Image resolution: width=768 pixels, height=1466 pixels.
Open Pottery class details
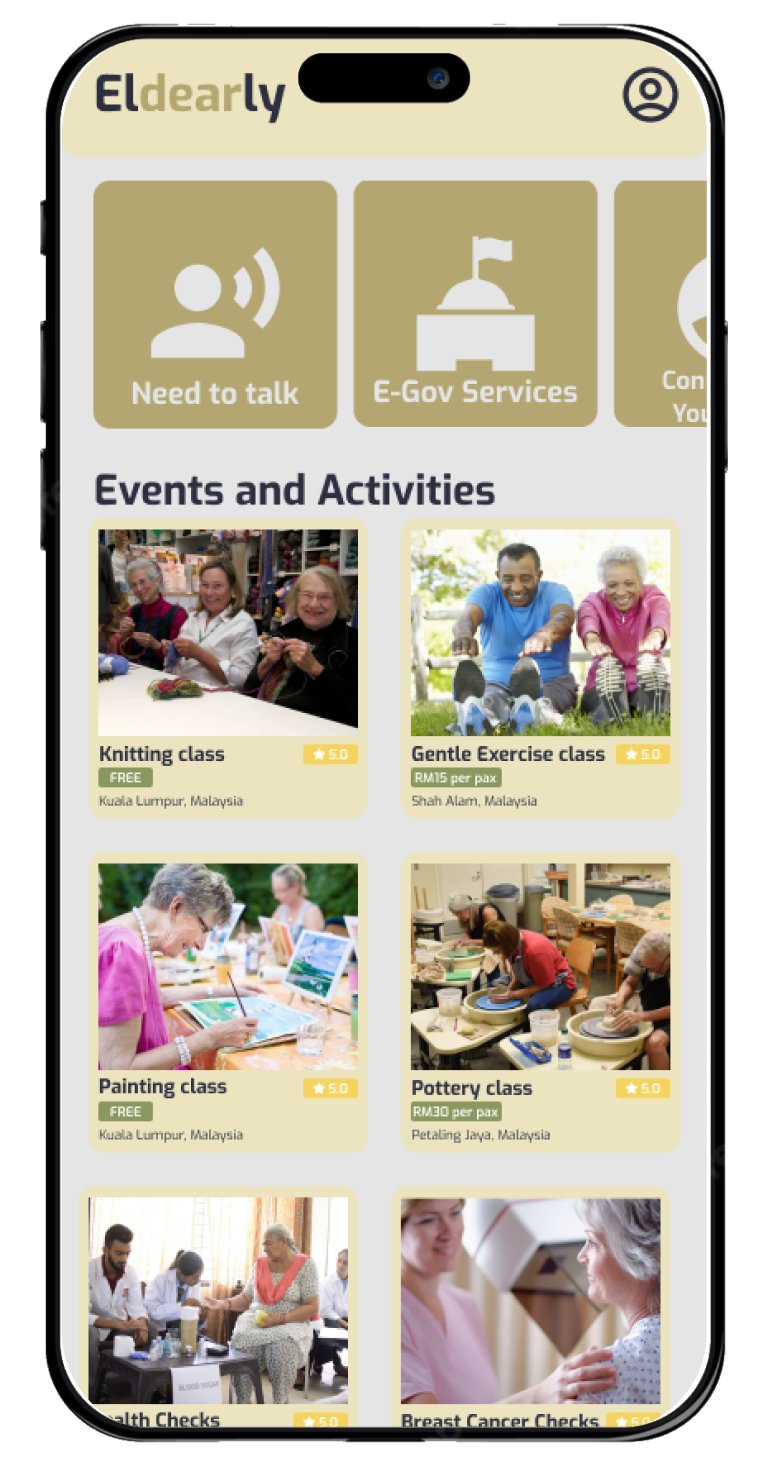point(540,1002)
